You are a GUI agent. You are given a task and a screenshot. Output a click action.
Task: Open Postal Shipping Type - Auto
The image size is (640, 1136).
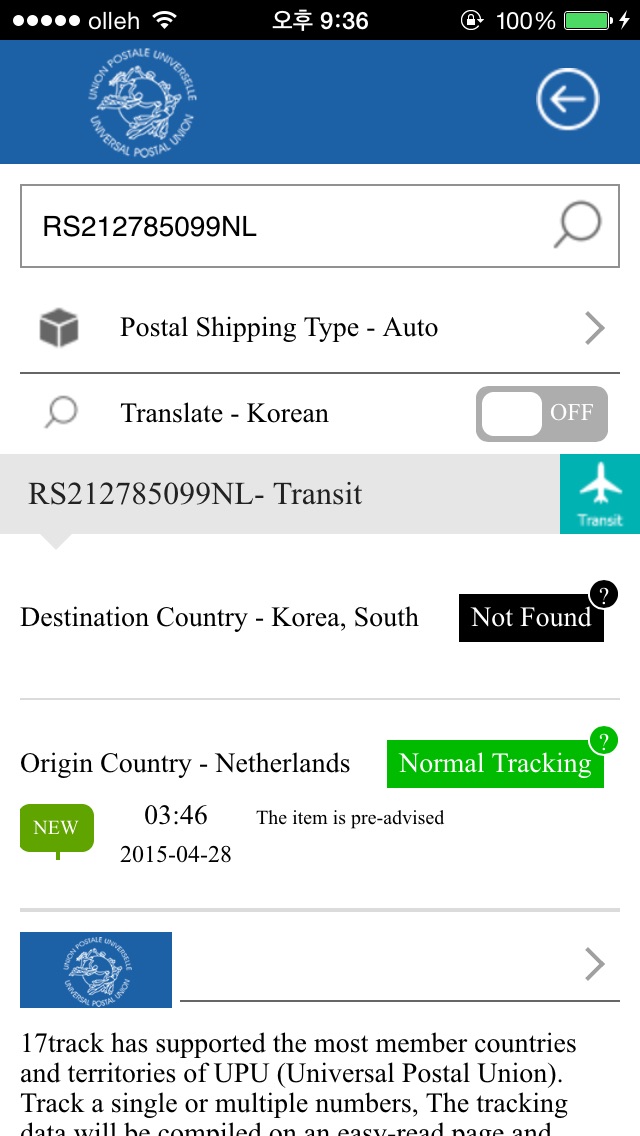coord(320,328)
